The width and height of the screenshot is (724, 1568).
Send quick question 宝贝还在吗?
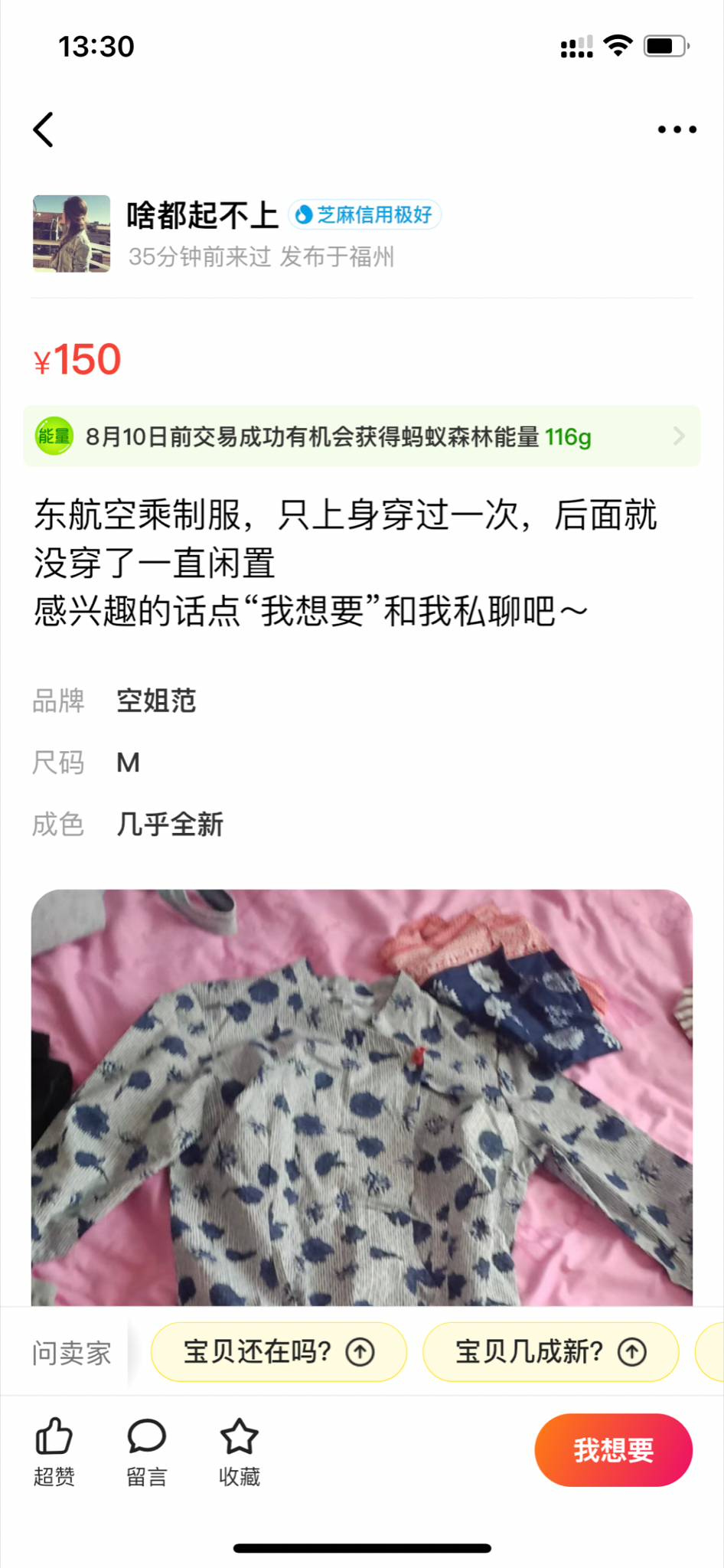(x=279, y=1352)
